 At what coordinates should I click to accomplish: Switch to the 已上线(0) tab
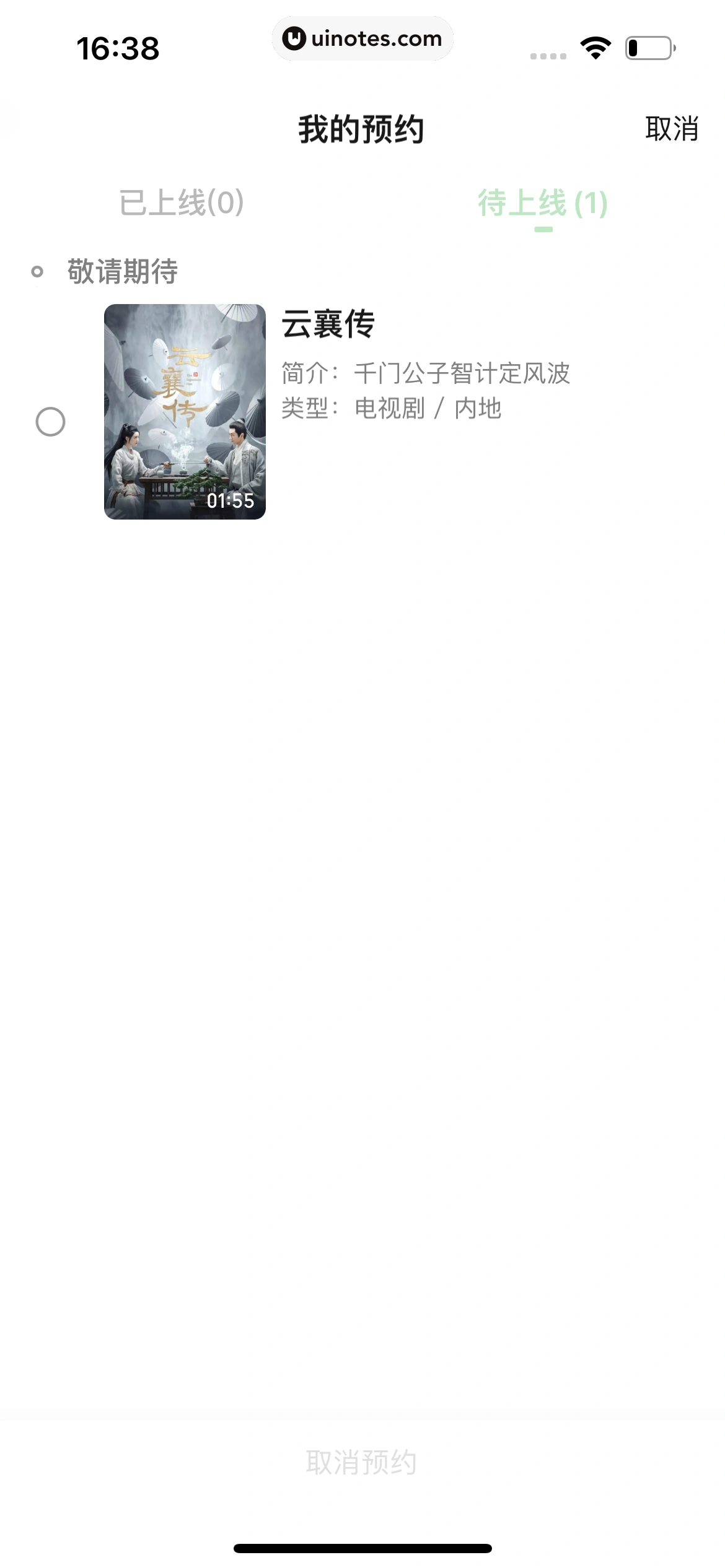tap(181, 203)
